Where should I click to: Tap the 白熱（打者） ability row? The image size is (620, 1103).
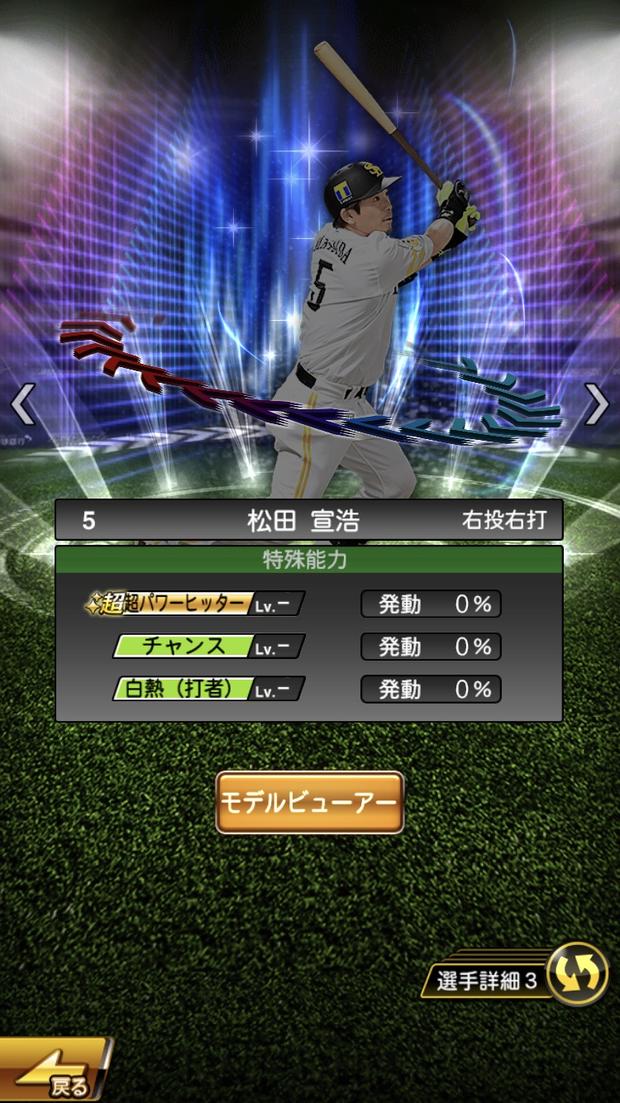point(208,689)
